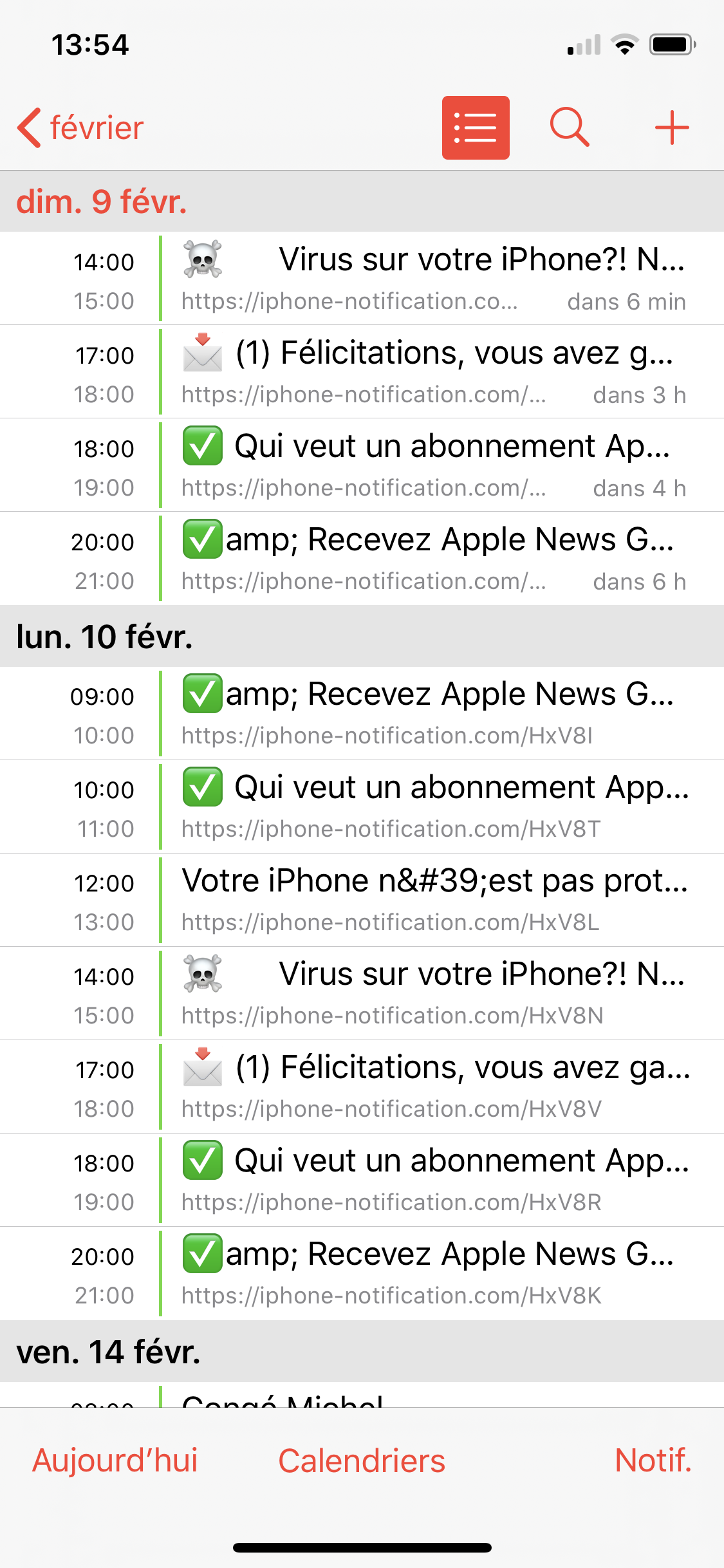Go back to février month view

tap(81, 127)
